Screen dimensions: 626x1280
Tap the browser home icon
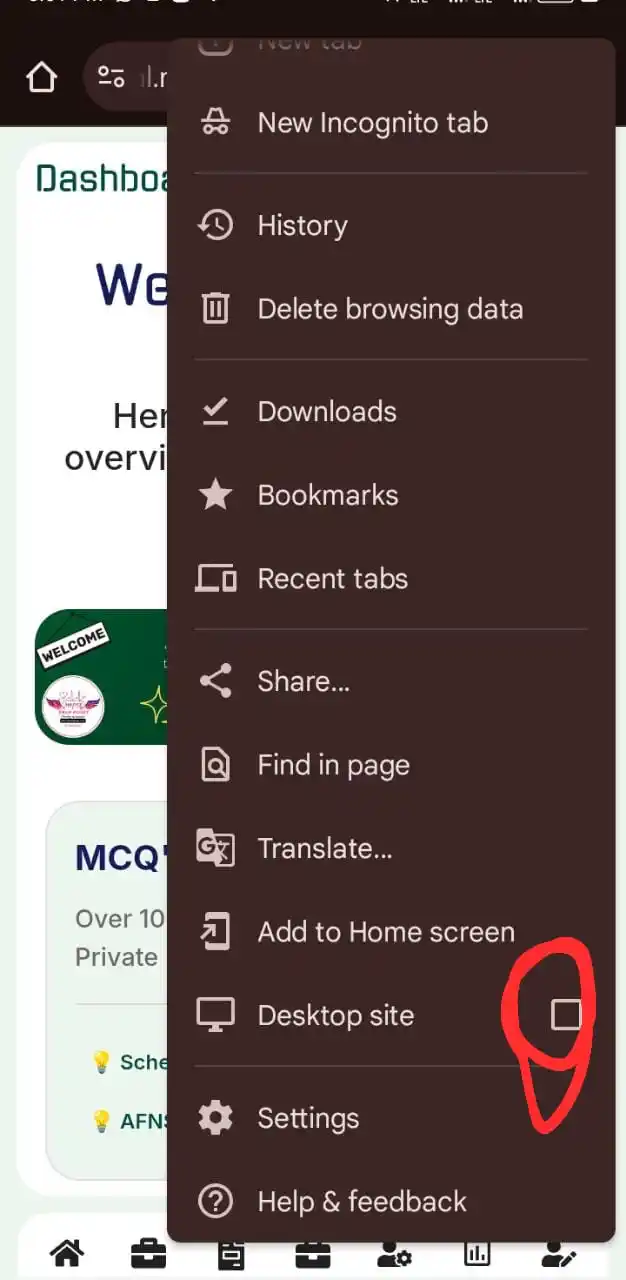coord(41,77)
